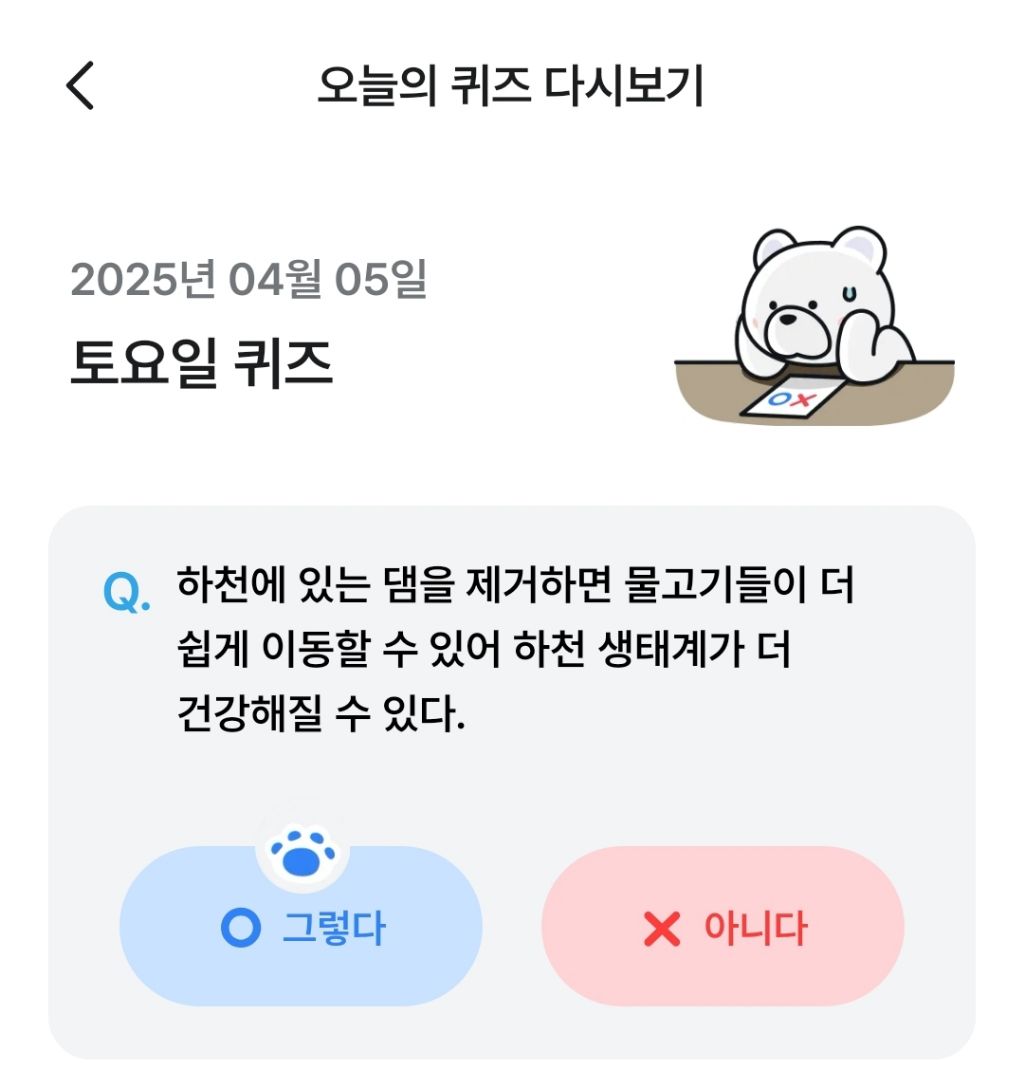Go back from quiz review
1024x1069 pixels.
(x=80, y=86)
